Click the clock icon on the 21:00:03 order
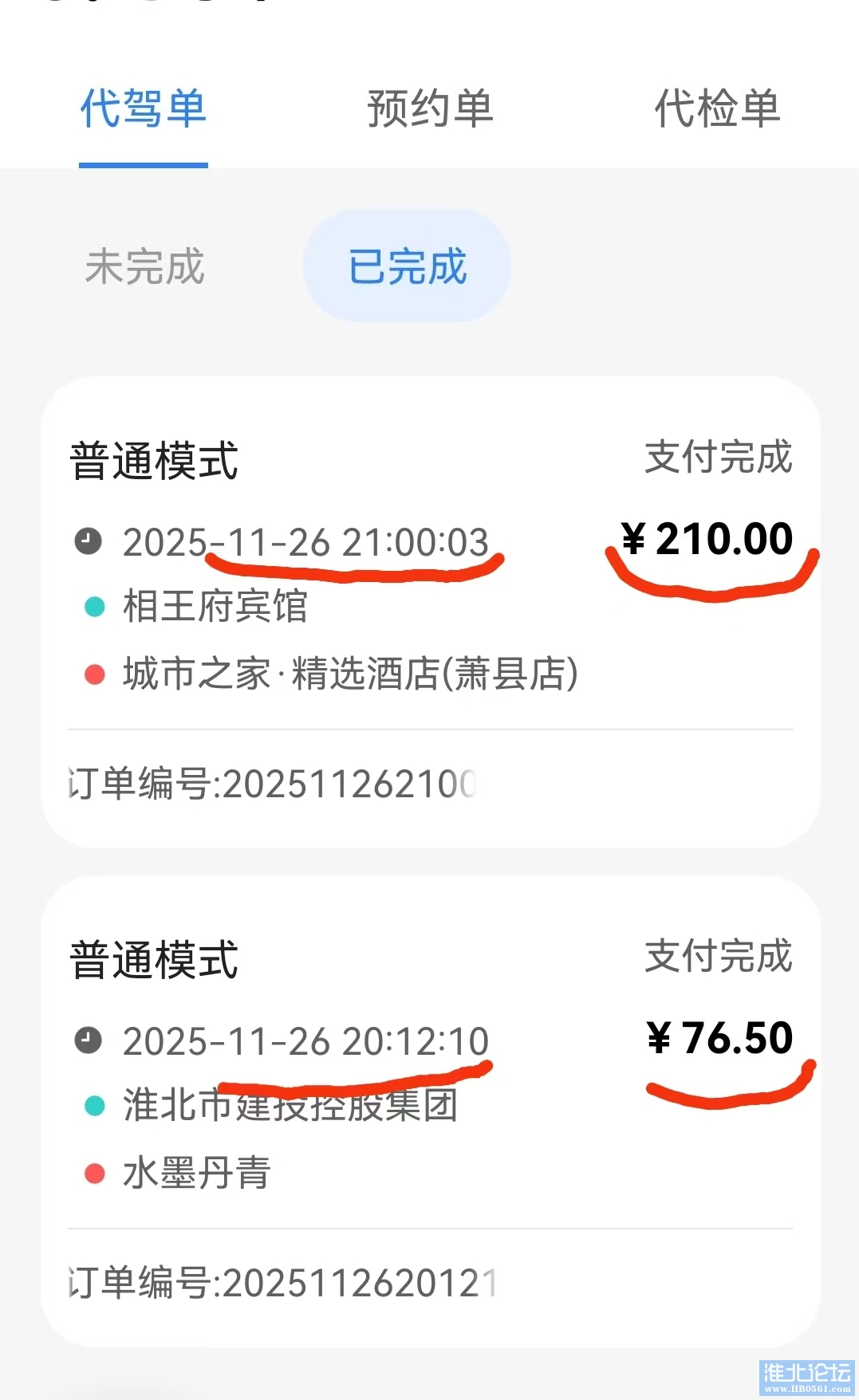 coord(89,542)
